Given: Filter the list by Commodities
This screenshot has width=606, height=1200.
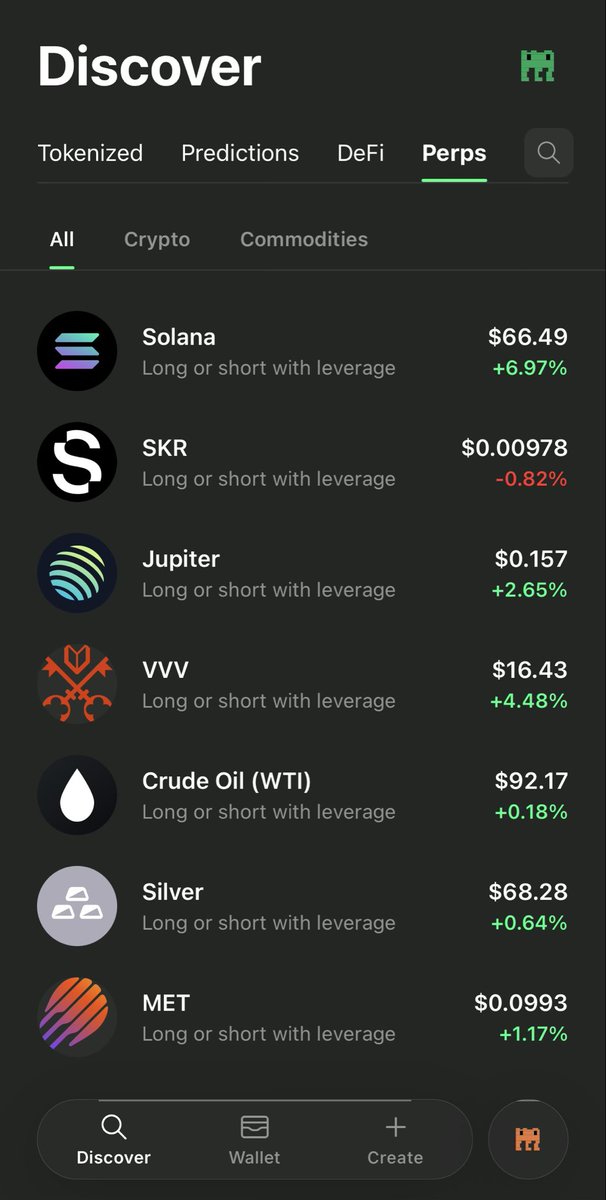Looking at the screenshot, I should pos(304,239).
